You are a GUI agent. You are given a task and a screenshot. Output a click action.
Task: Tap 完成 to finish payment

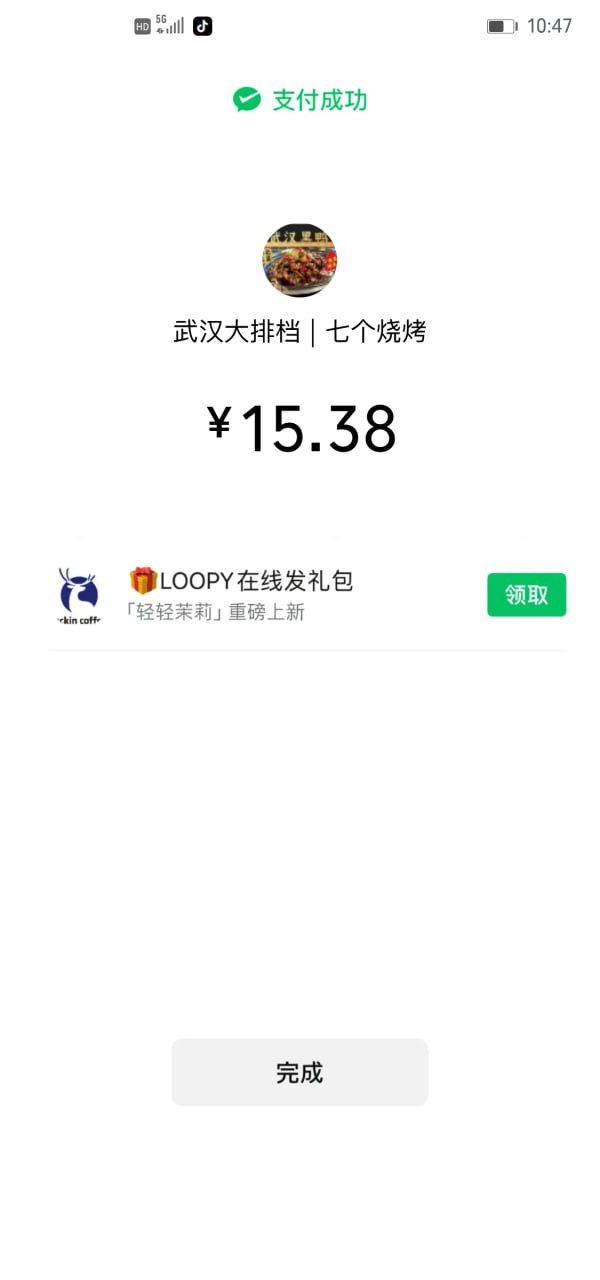(x=299, y=1072)
